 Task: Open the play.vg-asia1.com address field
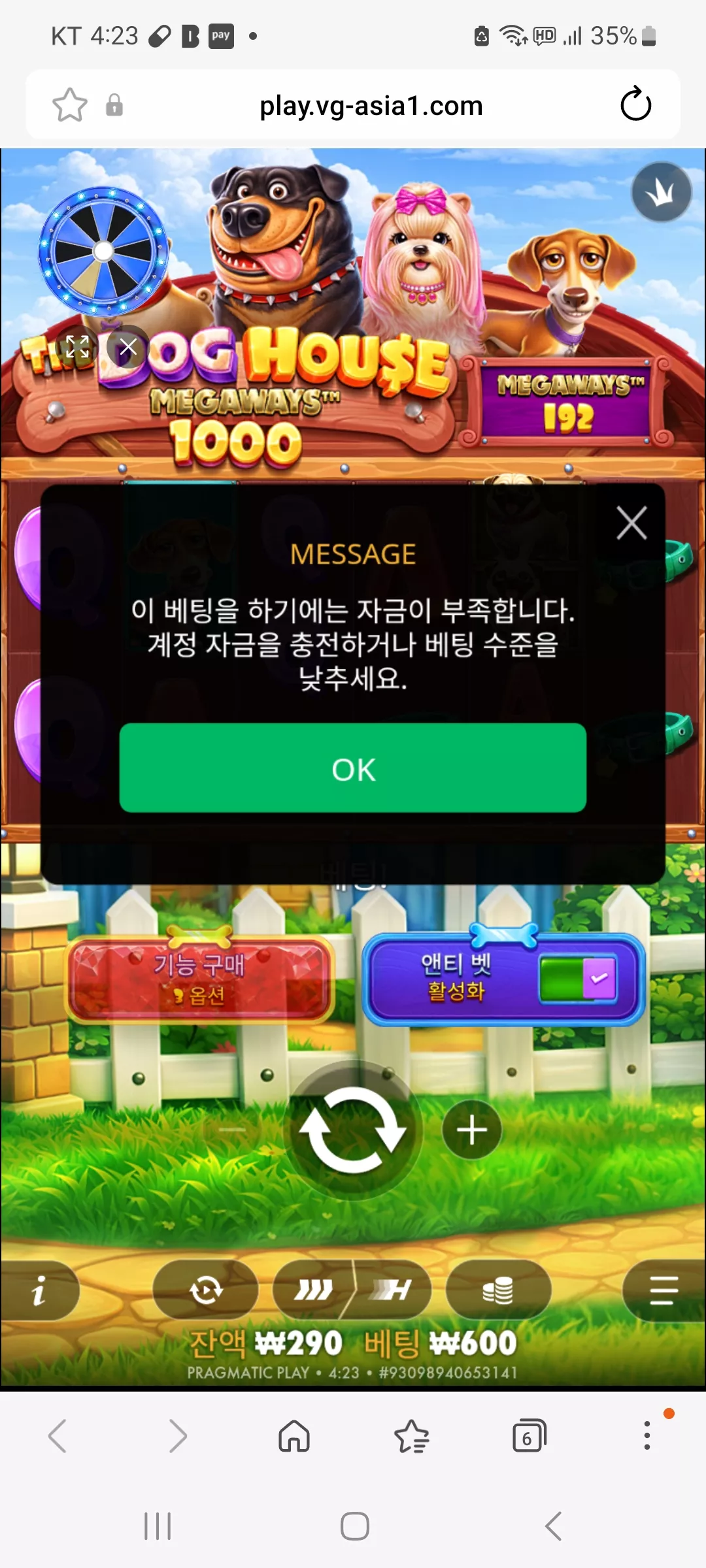coord(371,105)
